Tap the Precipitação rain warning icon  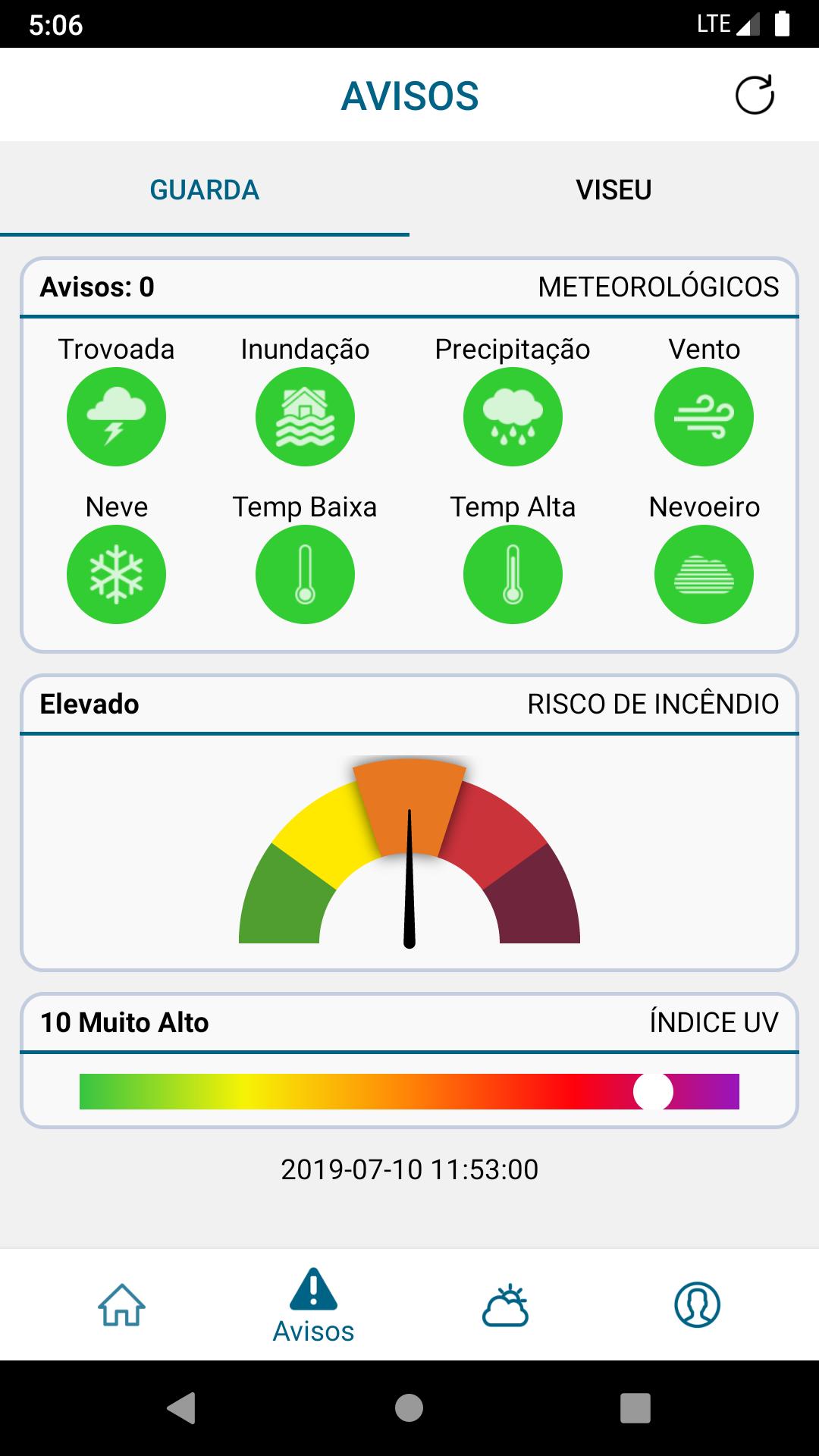point(513,416)
